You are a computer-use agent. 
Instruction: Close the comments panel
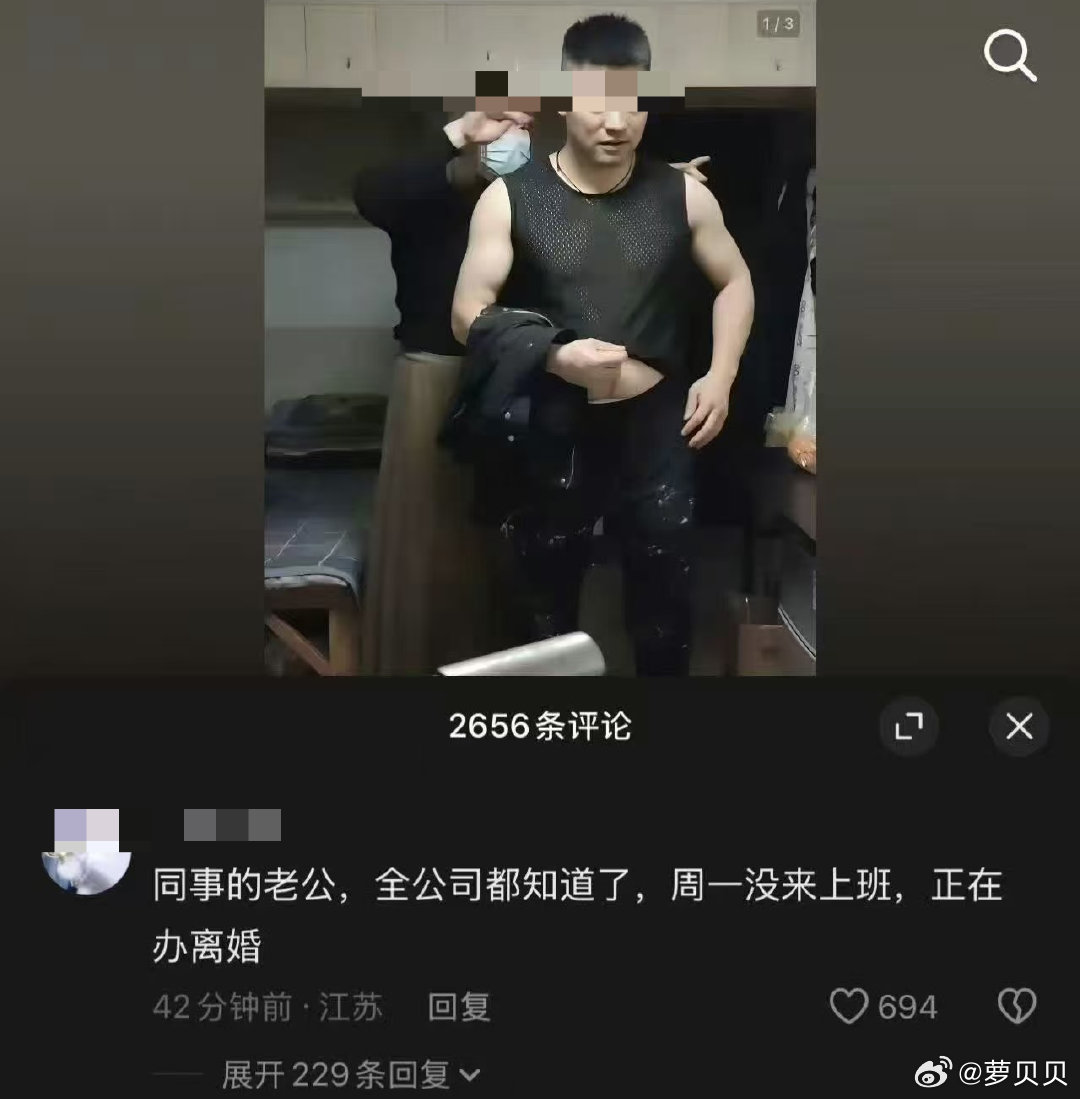1018,726
